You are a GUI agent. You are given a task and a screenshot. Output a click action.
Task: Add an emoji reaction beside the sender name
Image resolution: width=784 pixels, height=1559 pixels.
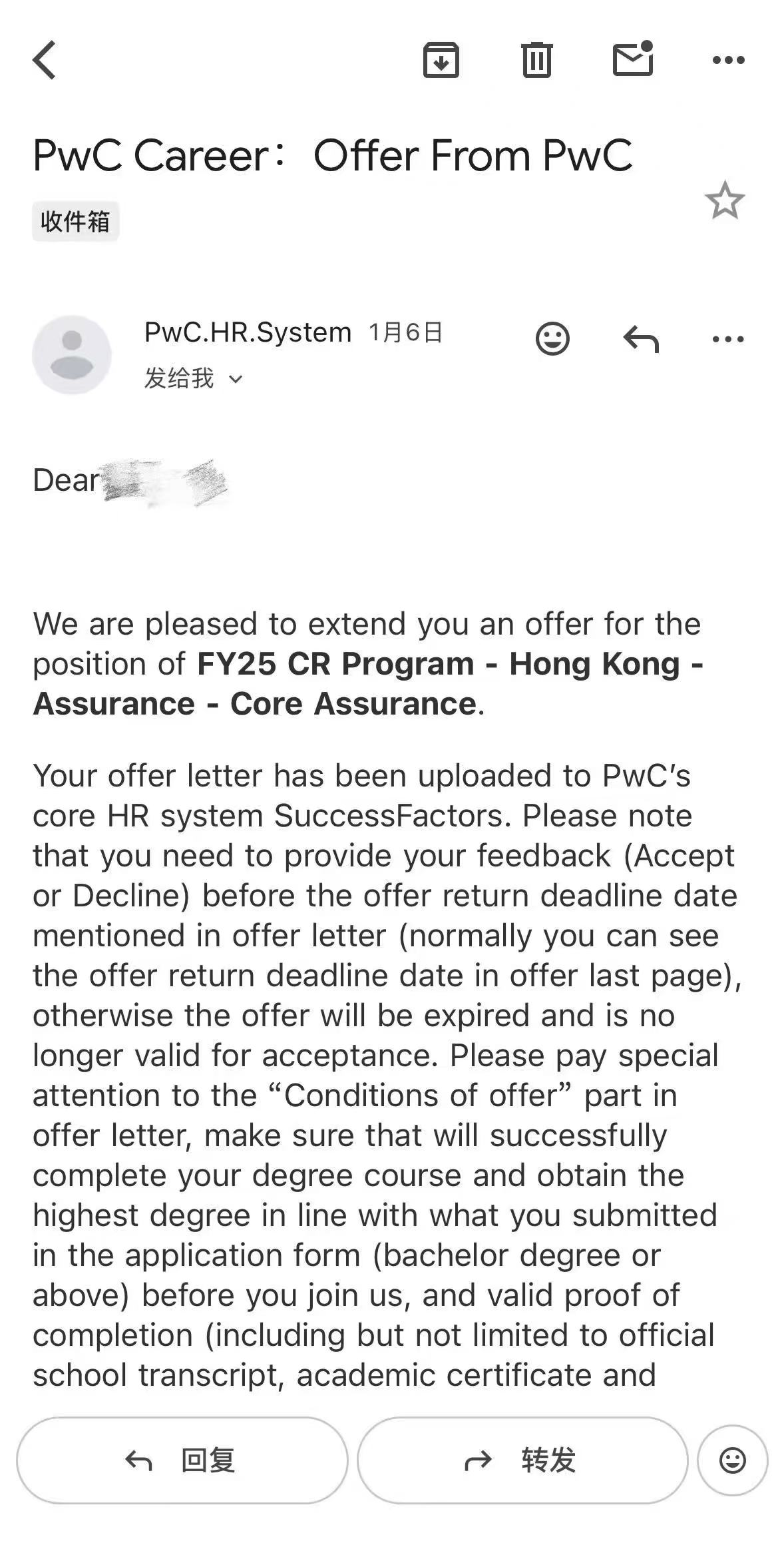pyautogui.click(x=552, y=338)
